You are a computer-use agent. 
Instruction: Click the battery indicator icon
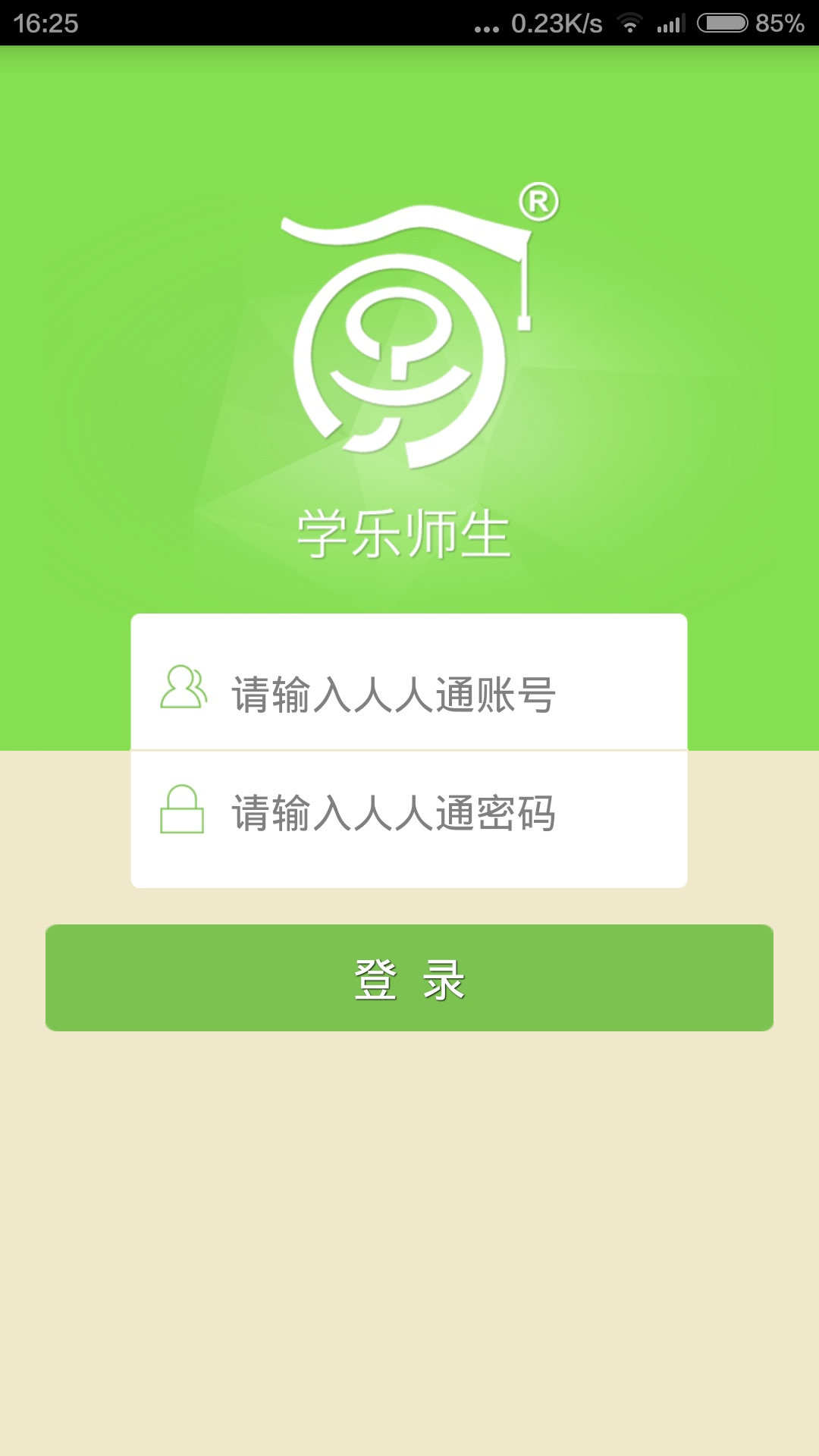click(722, 21)
